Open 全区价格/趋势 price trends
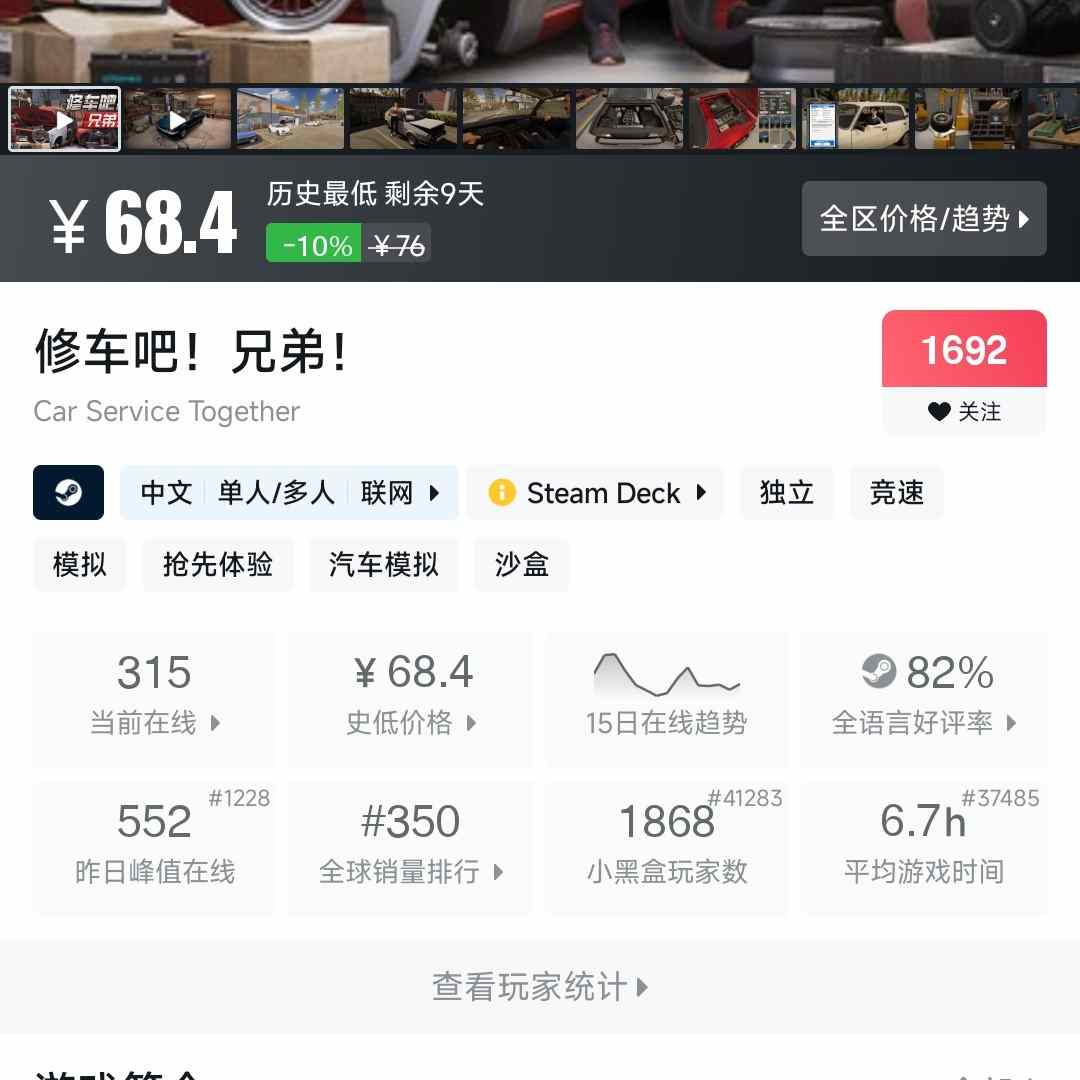This screenshot has height=1080, width=1080. [923, 219]
